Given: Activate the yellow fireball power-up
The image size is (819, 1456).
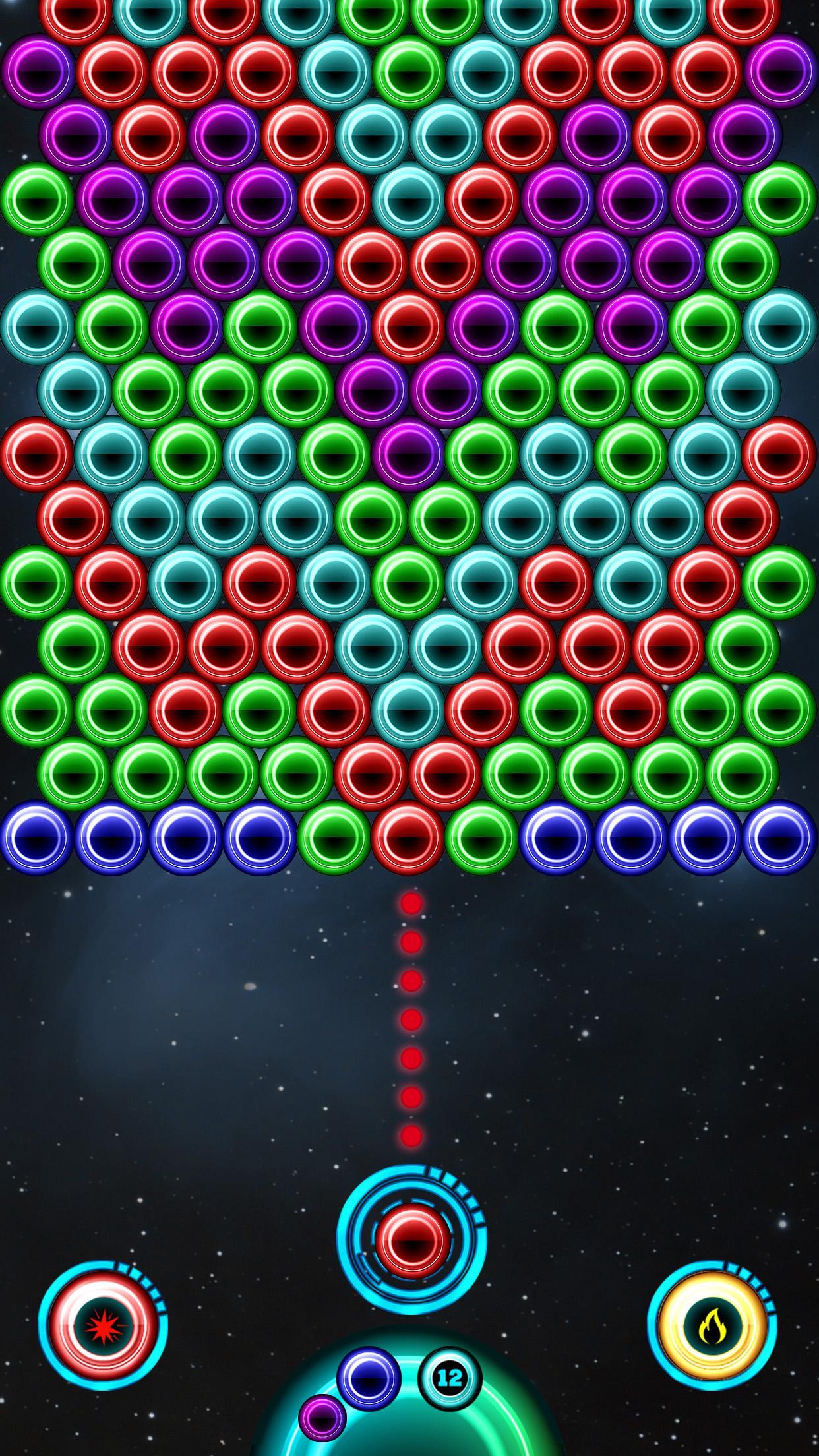Looking at the screenshot, I should (712, 1326).
